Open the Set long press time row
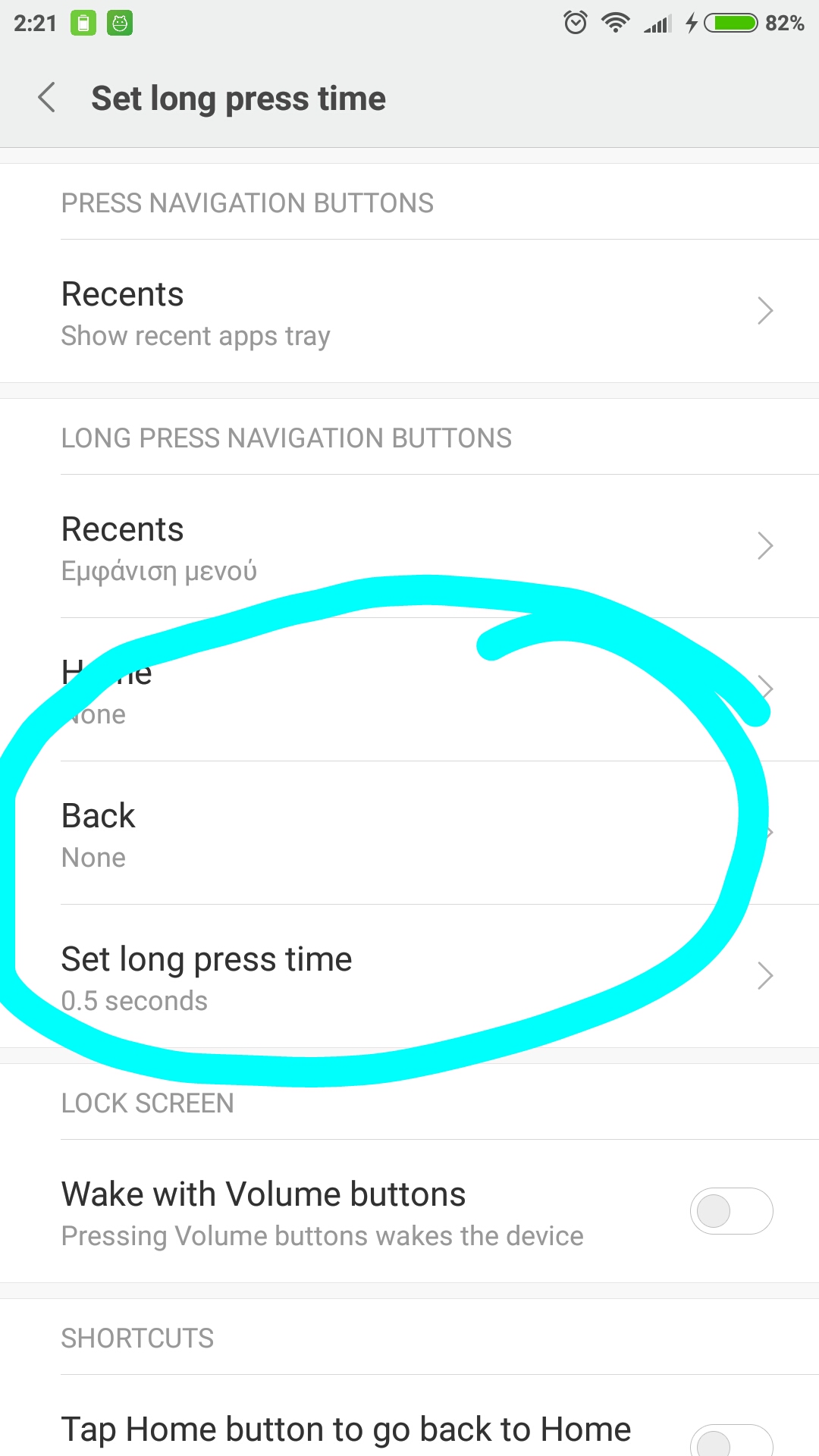This screenshot has width=819, height=1456. pos(409,977)
